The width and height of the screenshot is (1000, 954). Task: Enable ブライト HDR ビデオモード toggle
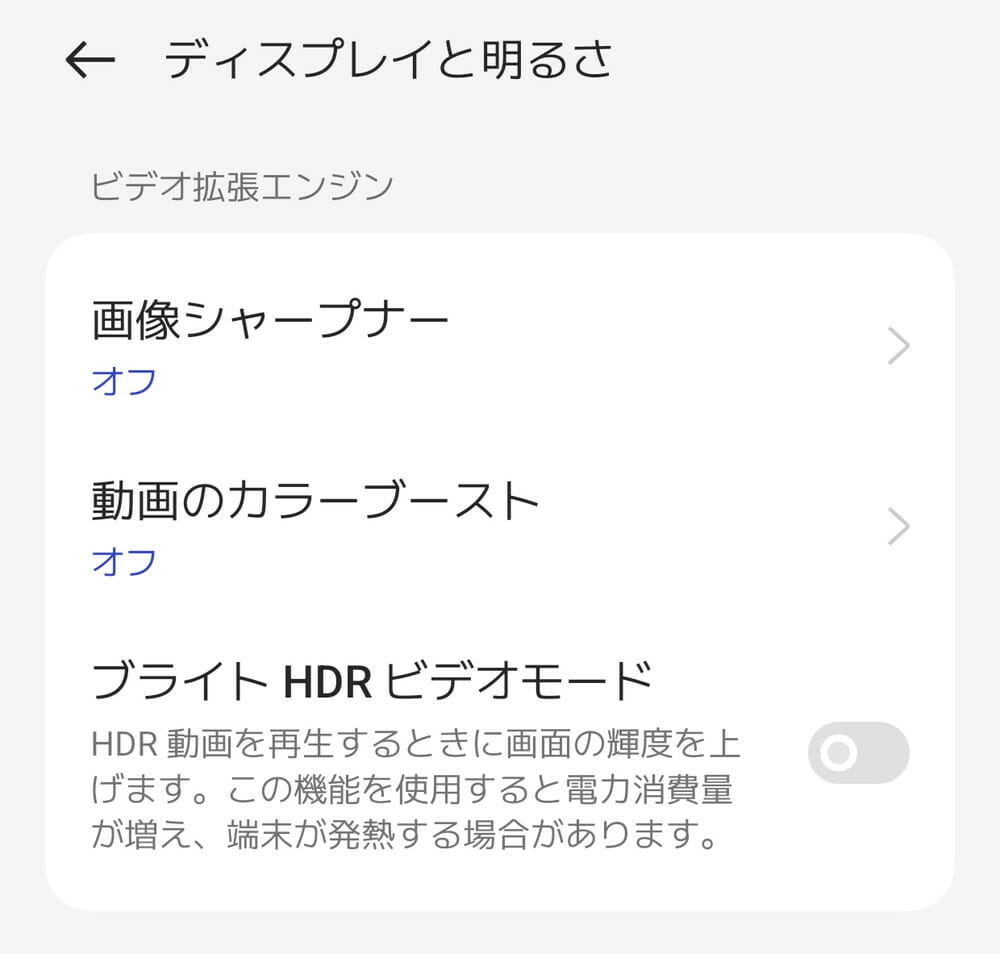tap(857, 752)
